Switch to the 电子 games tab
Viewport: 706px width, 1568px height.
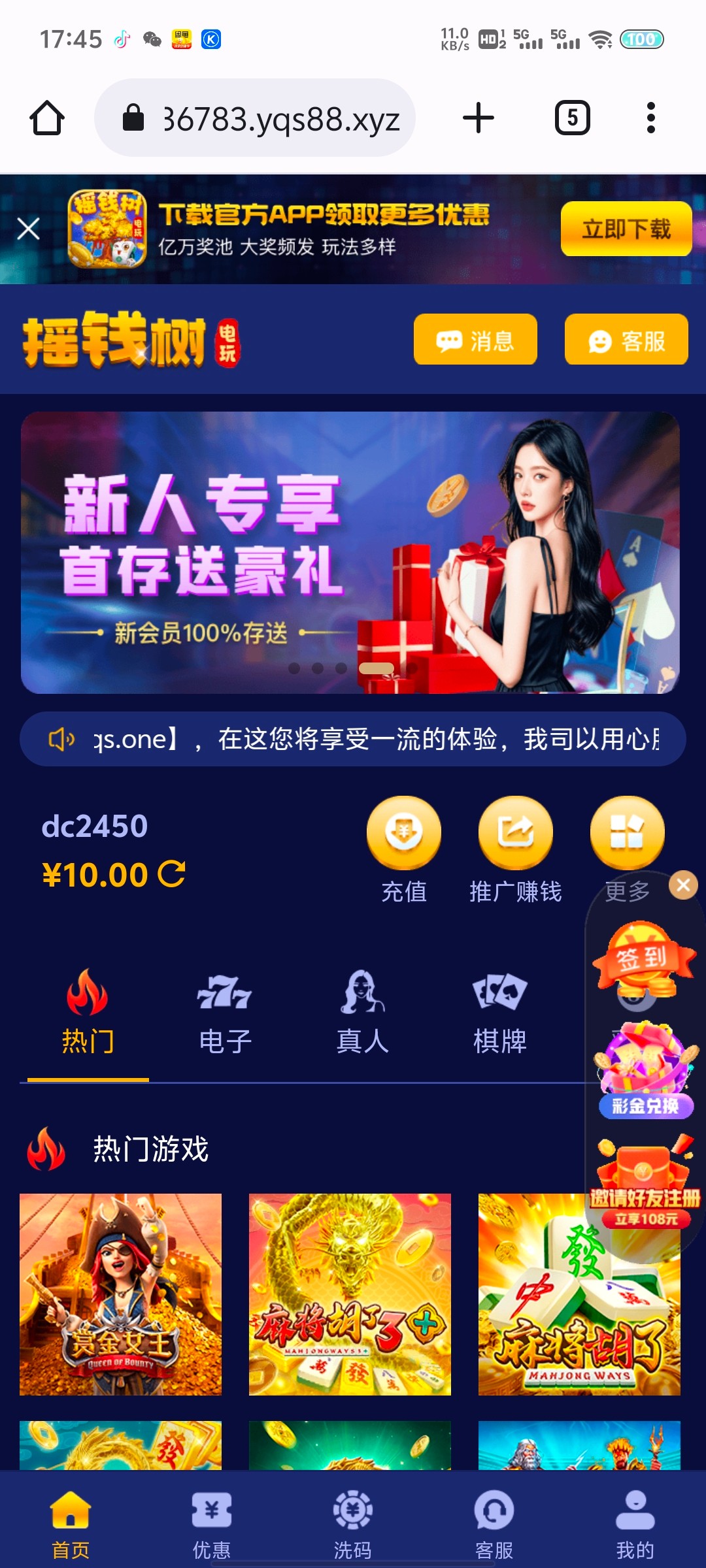(225, 1013)
